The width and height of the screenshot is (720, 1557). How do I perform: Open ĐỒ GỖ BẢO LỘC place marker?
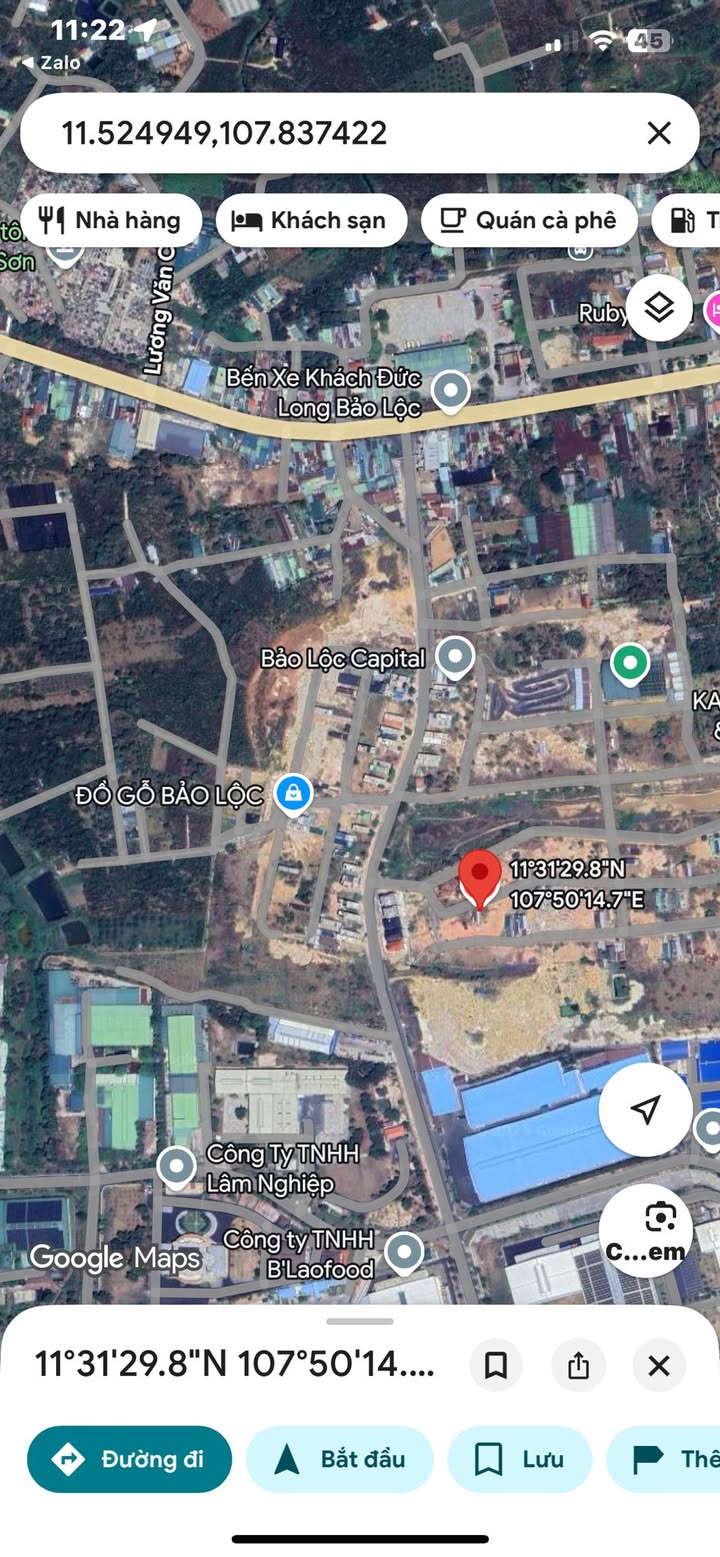292,795
